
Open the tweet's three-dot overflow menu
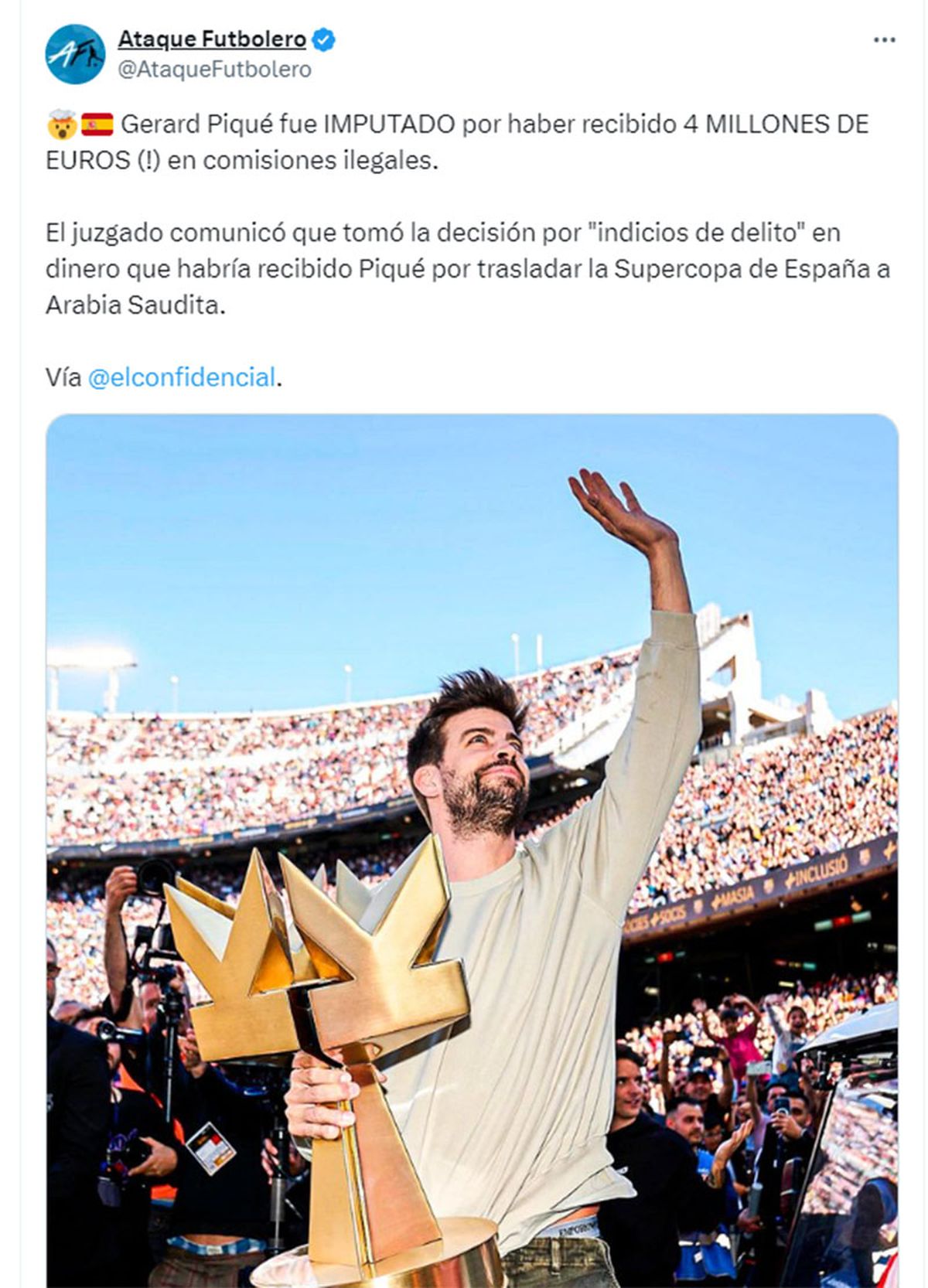pos(884,40)
